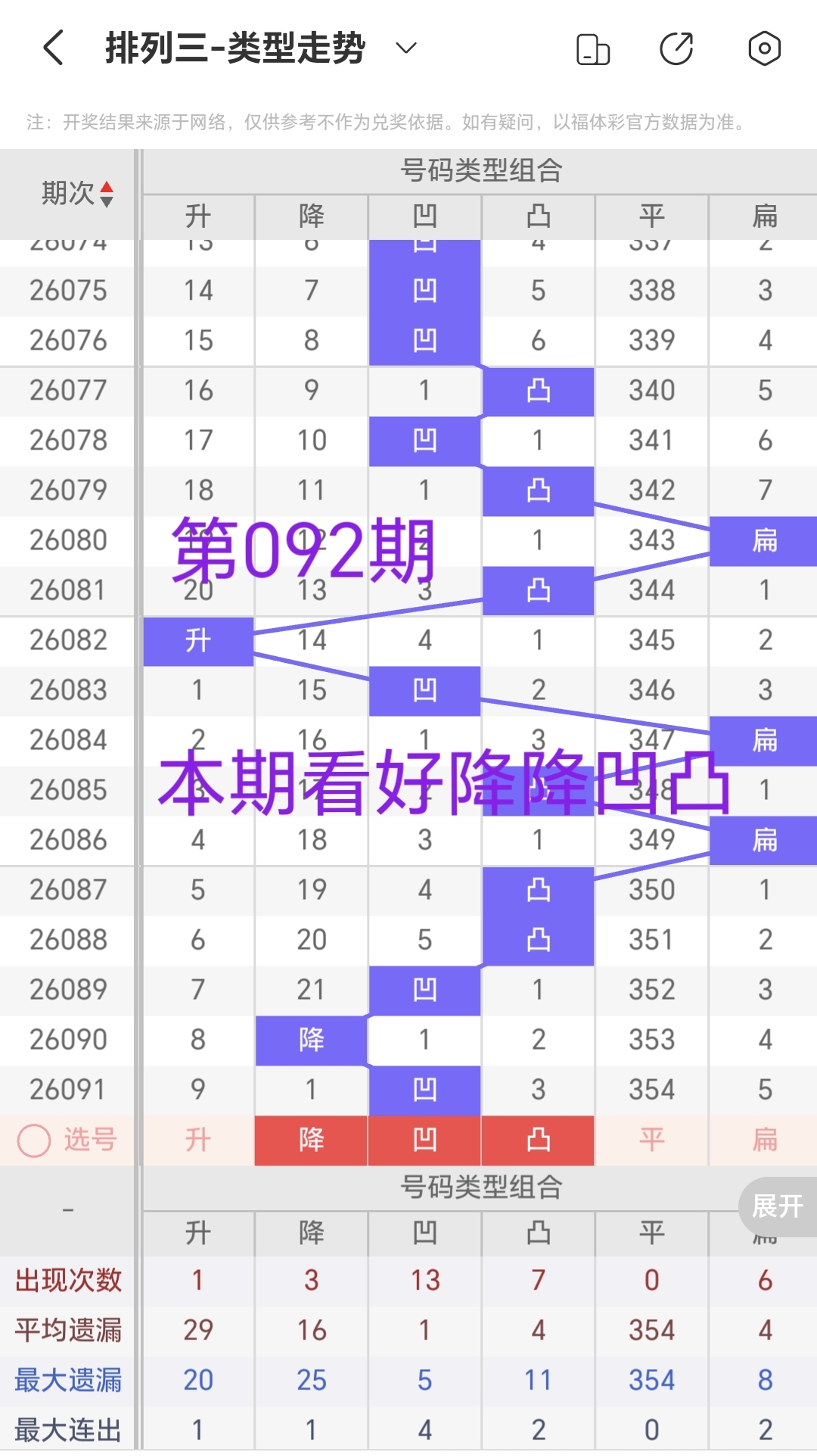817x1456 pixels.
Task: Open the multi-window icon in the top bar
Action: pos(593,48)
